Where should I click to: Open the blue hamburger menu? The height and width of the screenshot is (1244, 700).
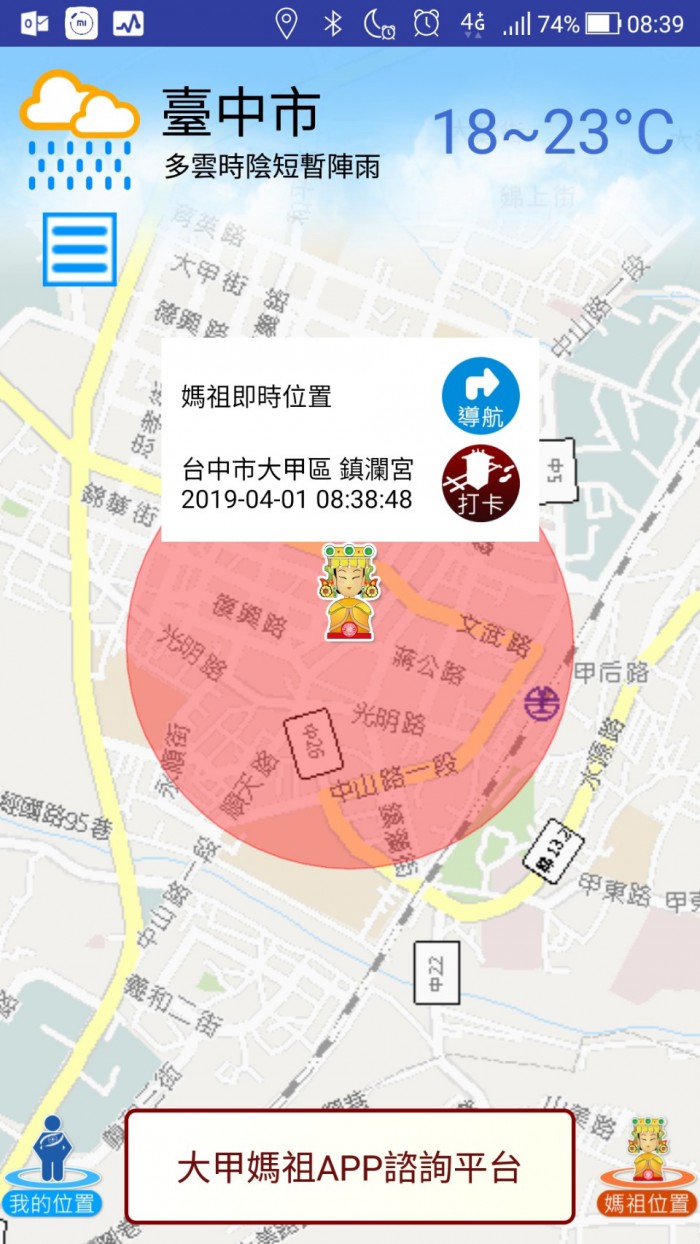[80, 249]
